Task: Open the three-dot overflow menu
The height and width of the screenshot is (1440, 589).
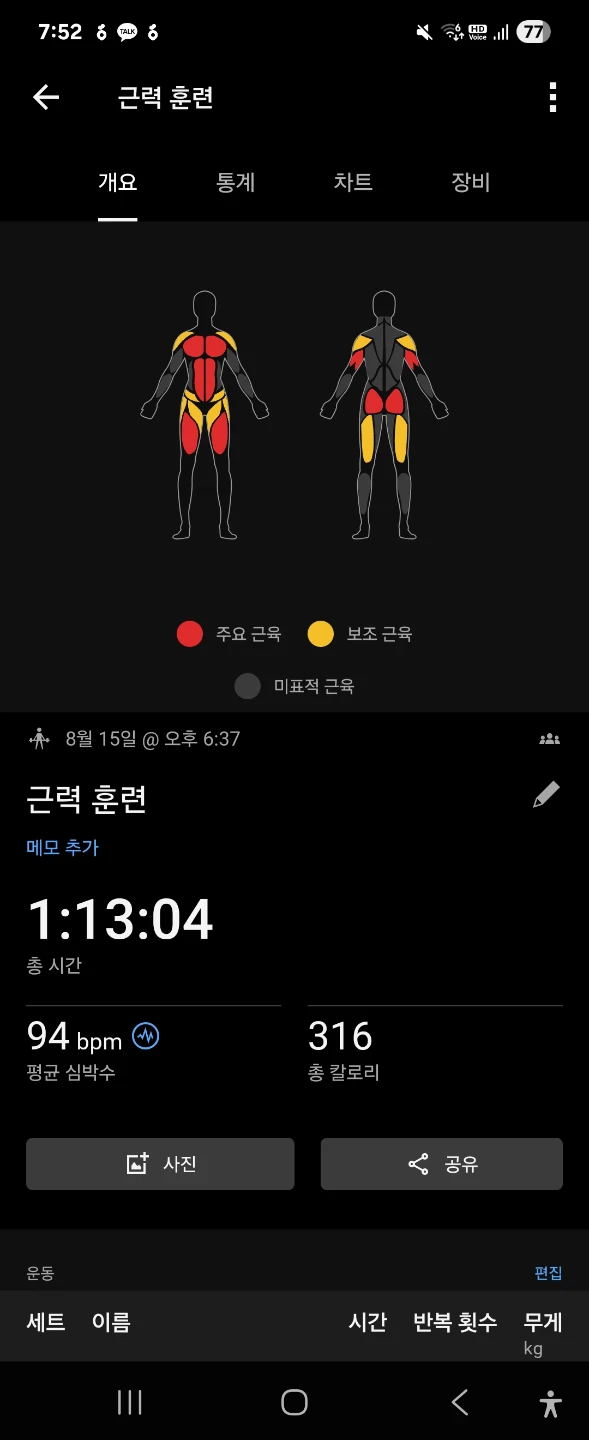Action: 552,97
